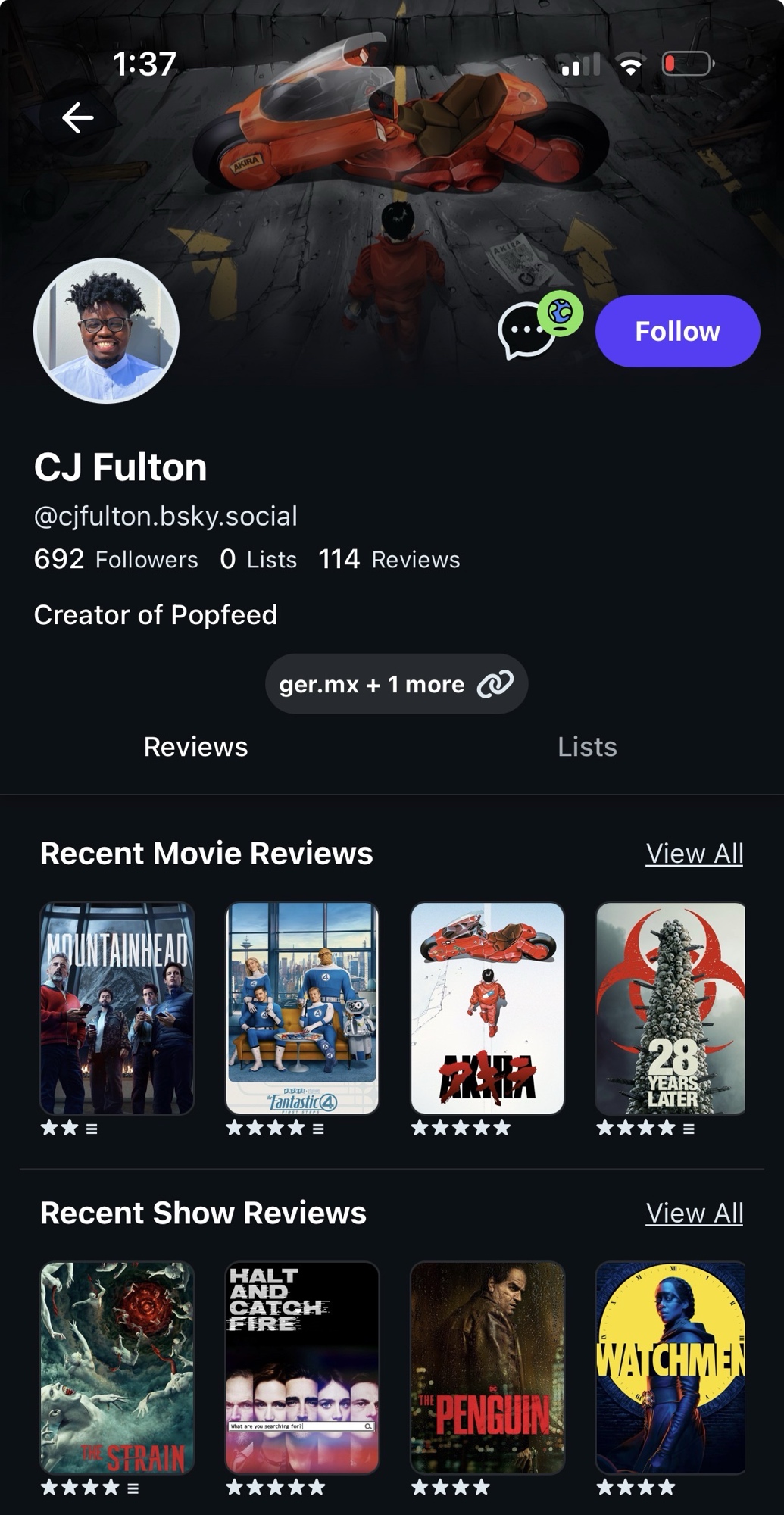Show the 692 Followers list
This screenshot has height=1515, width=784.
point(116,560)
